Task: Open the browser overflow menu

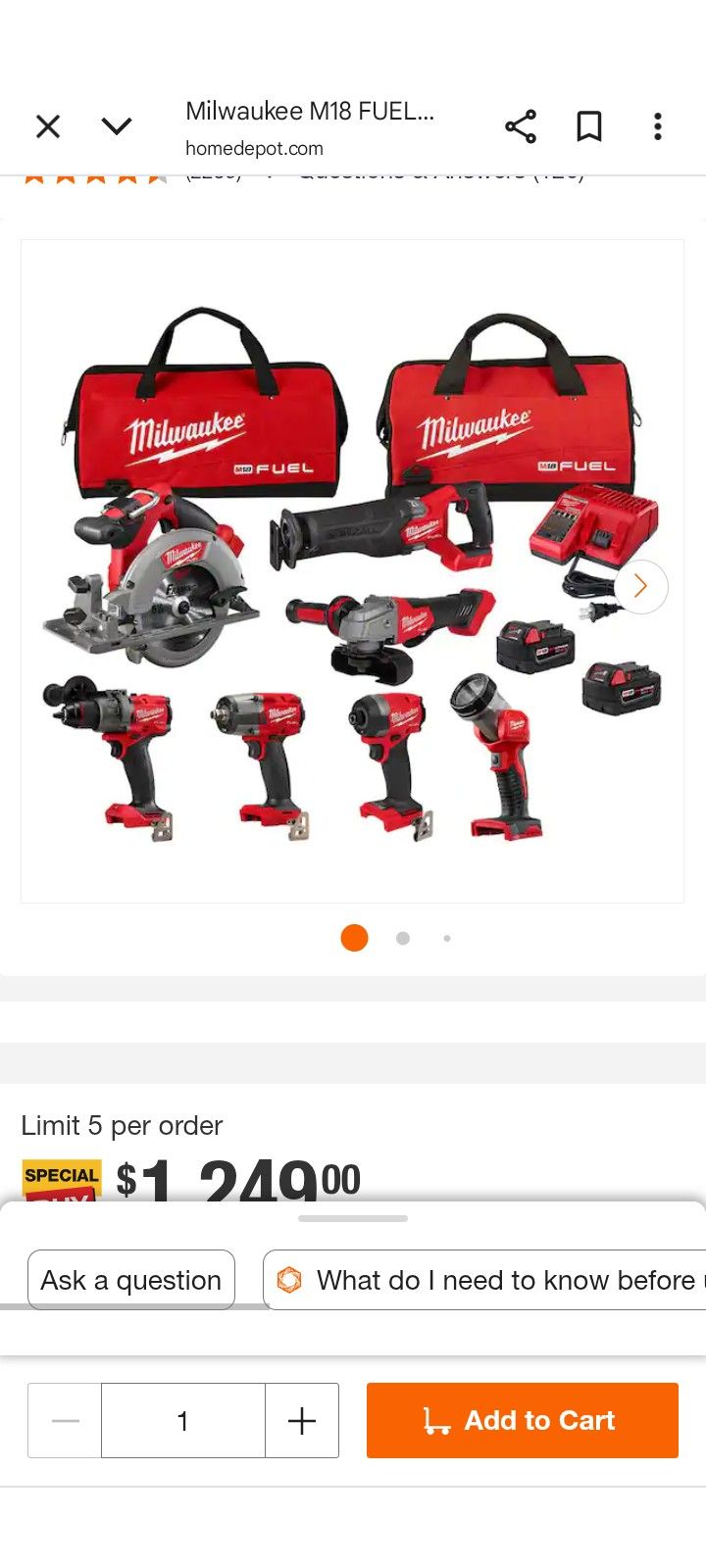Action: coord(658,126)
